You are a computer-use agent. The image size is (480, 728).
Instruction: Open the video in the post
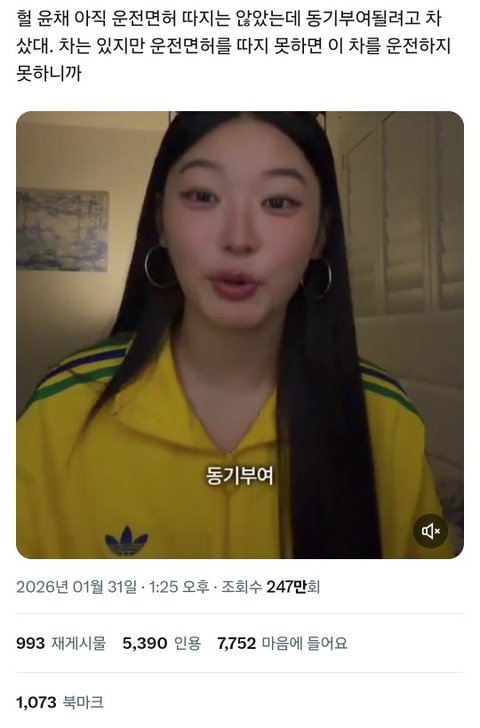coord(240,334)
